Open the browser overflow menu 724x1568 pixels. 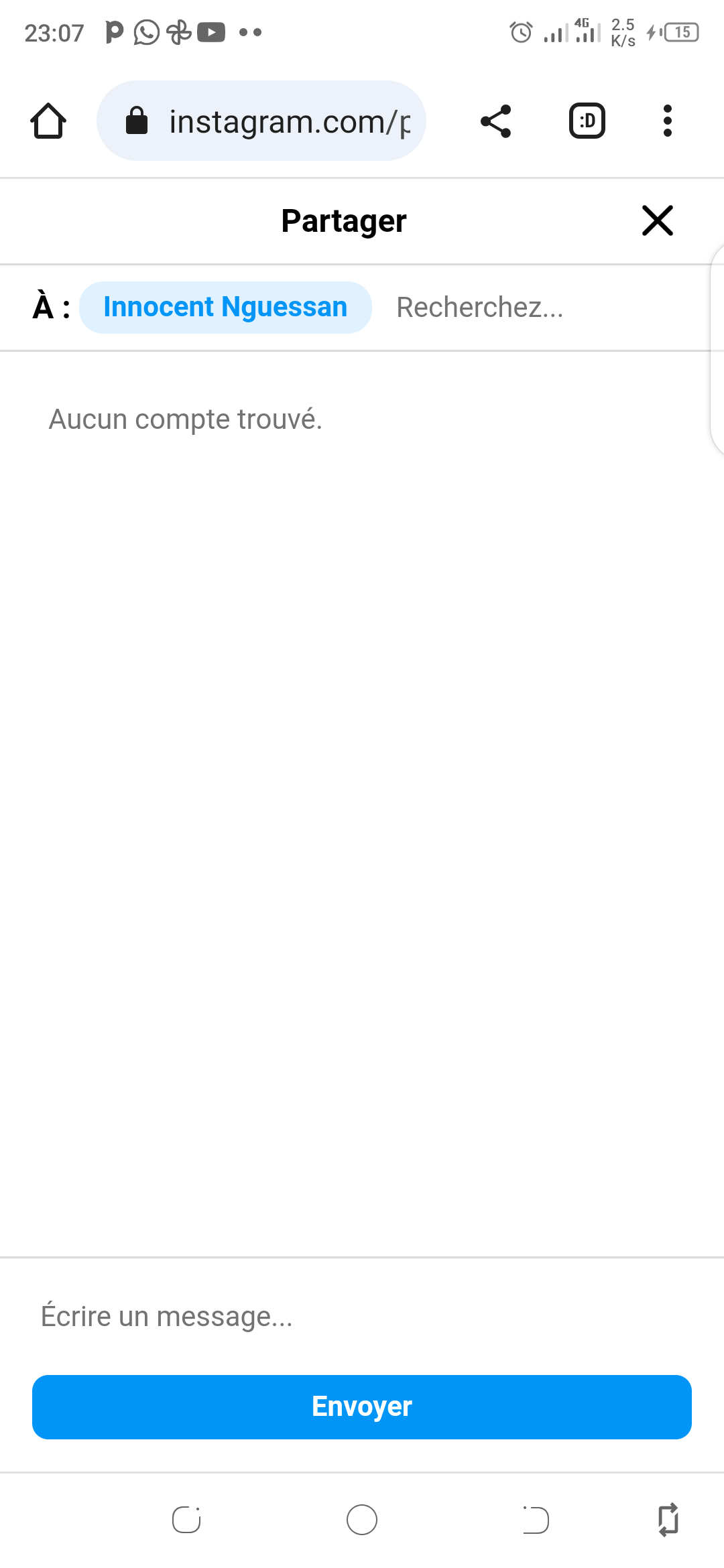[667, 121]
